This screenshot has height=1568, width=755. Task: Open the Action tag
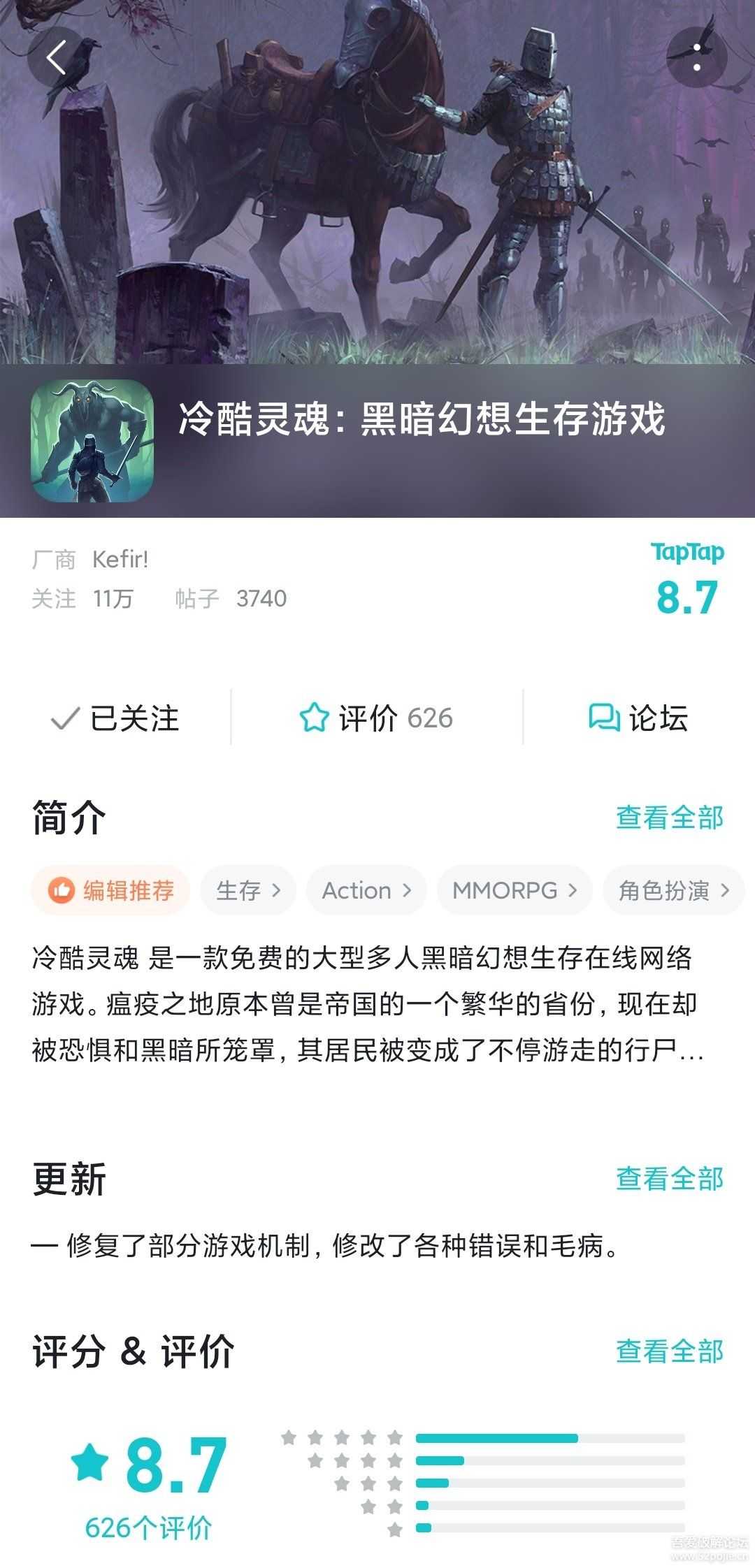pos(366,890)
